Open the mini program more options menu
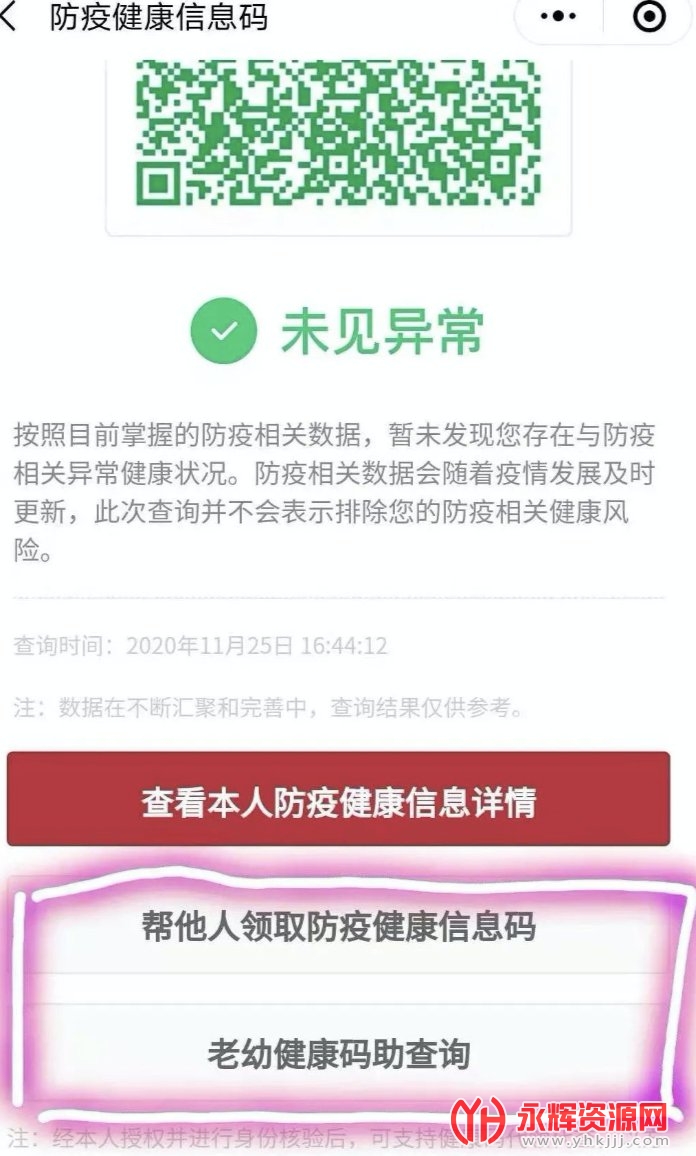 click(559, 17)
